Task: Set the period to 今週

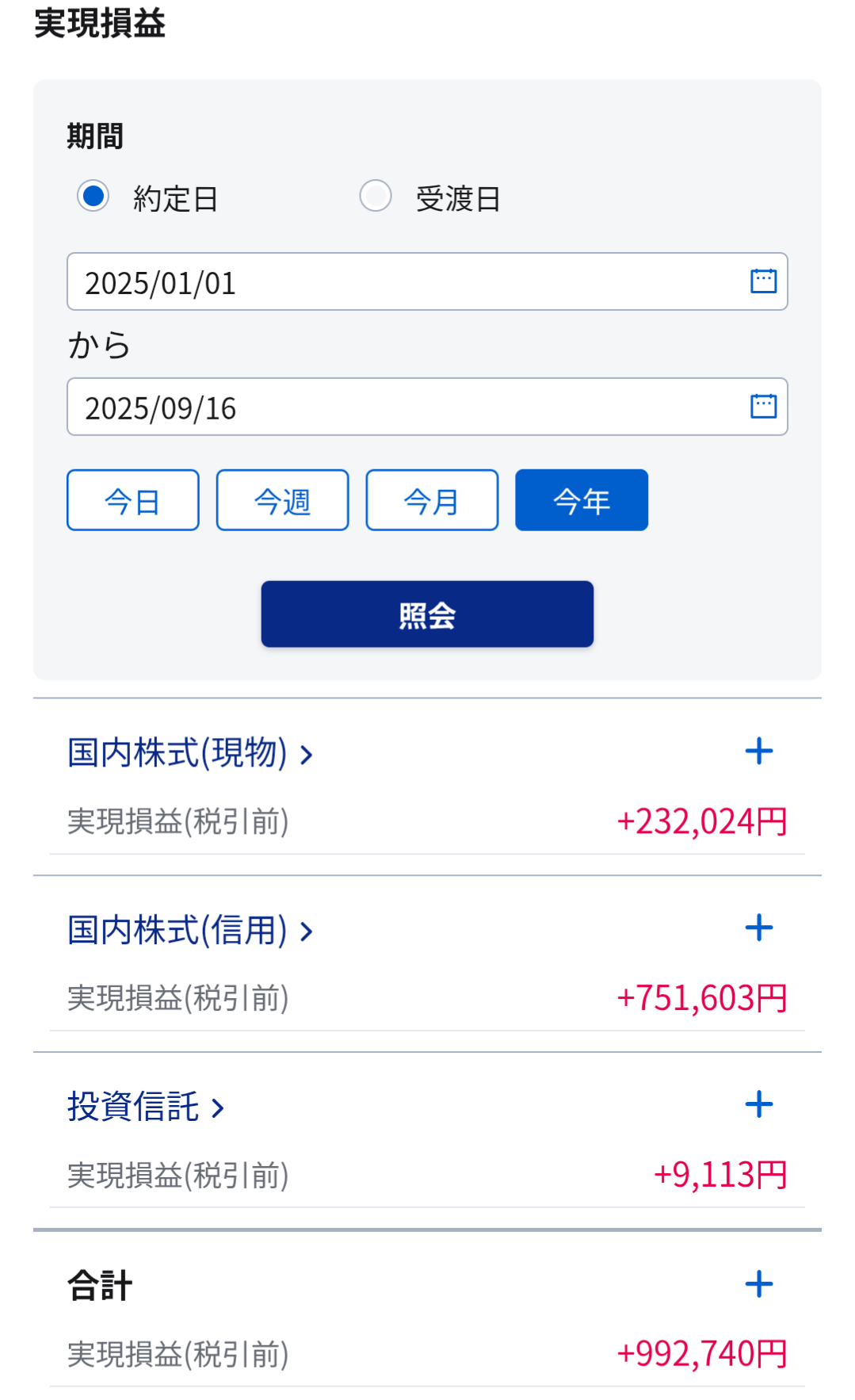Action: coord(283,500)
